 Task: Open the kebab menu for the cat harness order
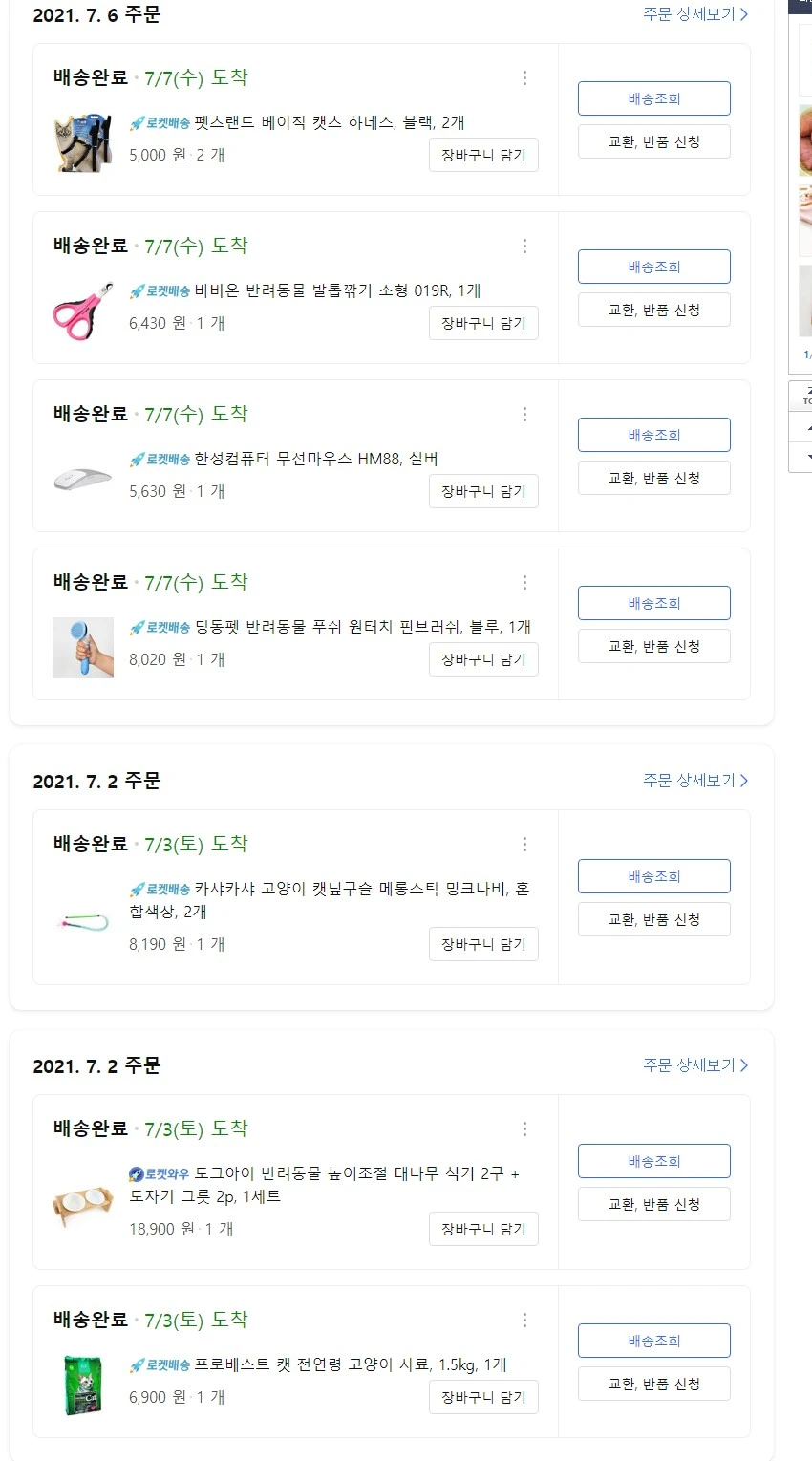tap(524, 78)
